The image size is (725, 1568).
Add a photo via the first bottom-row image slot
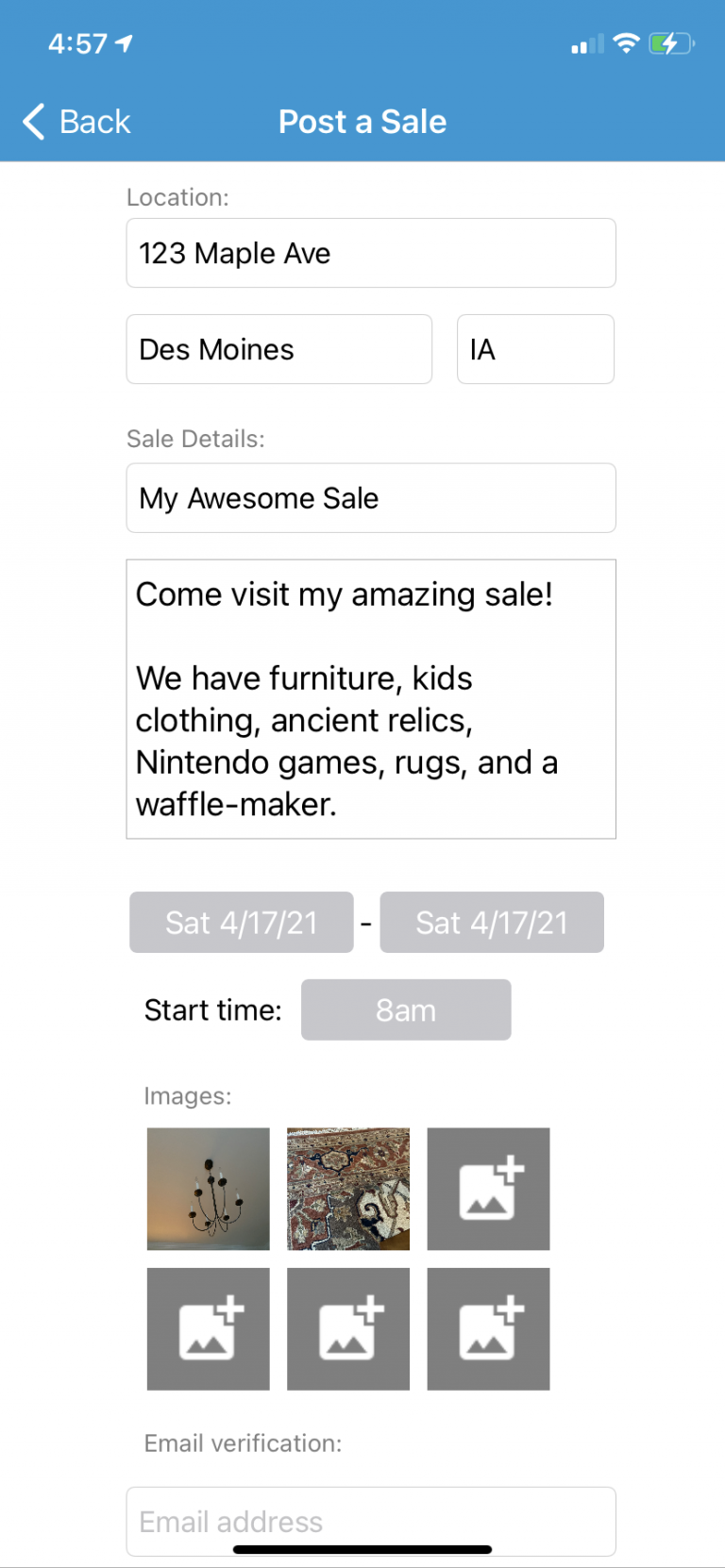tap(208, 1328)
